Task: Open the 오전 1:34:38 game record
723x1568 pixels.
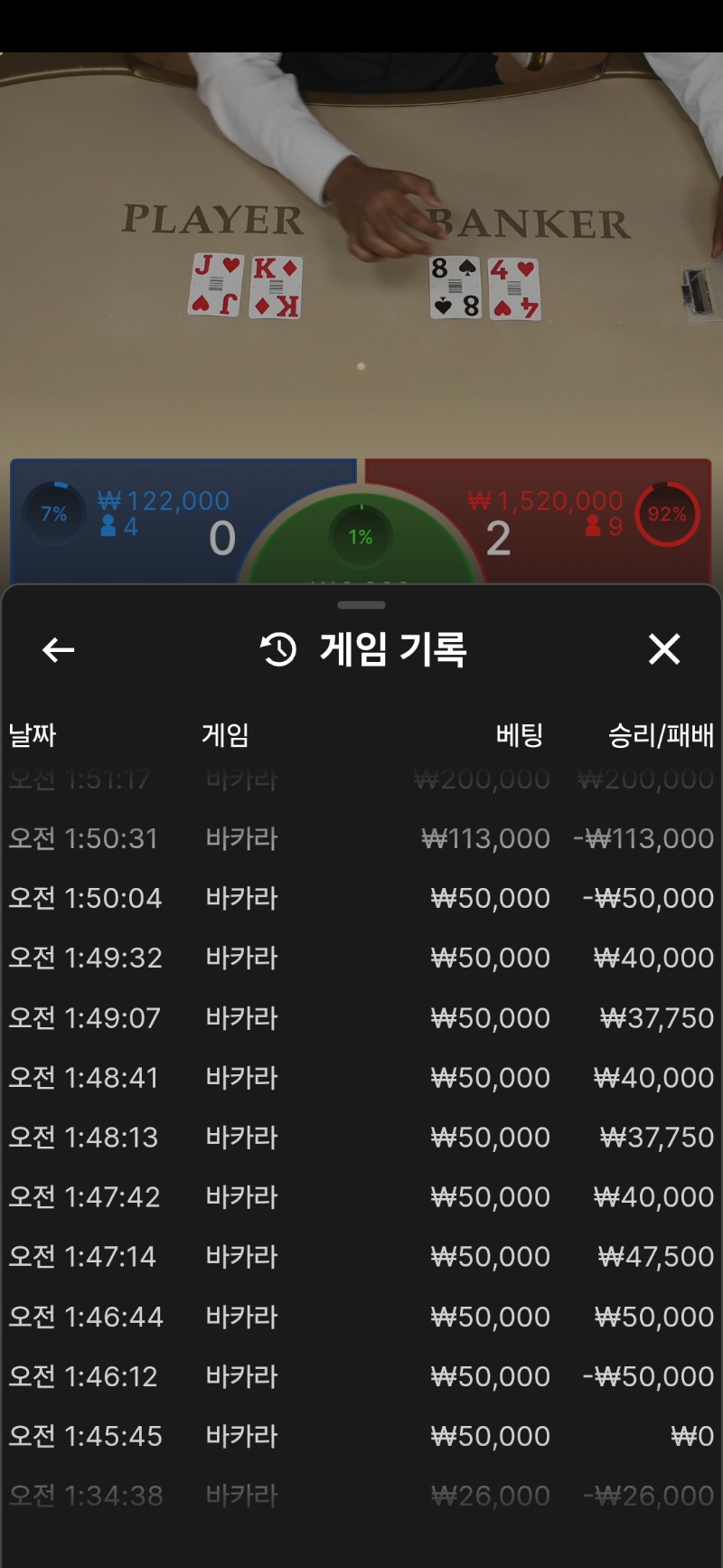Action: tap(361, 1496)
